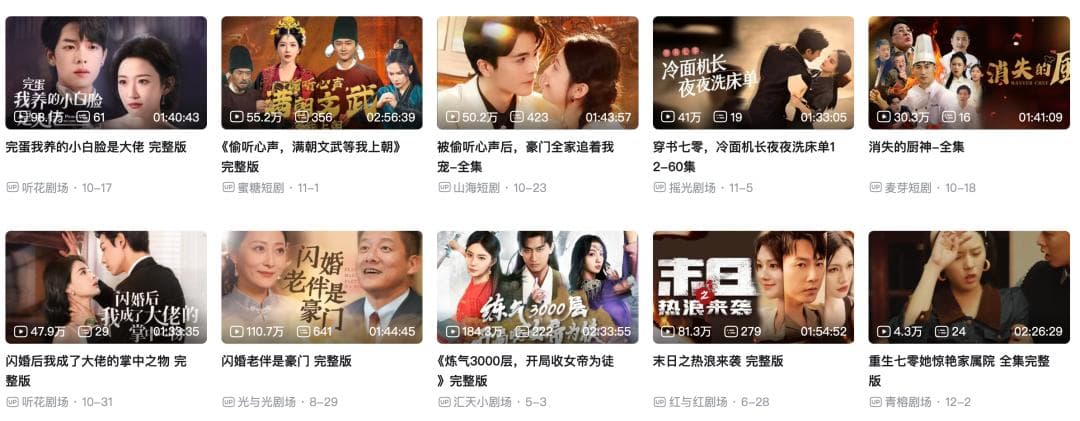Watch 穿书七零，冷面机长夜夜洗床单 video
1080x421 pixels.
point(753,72)
